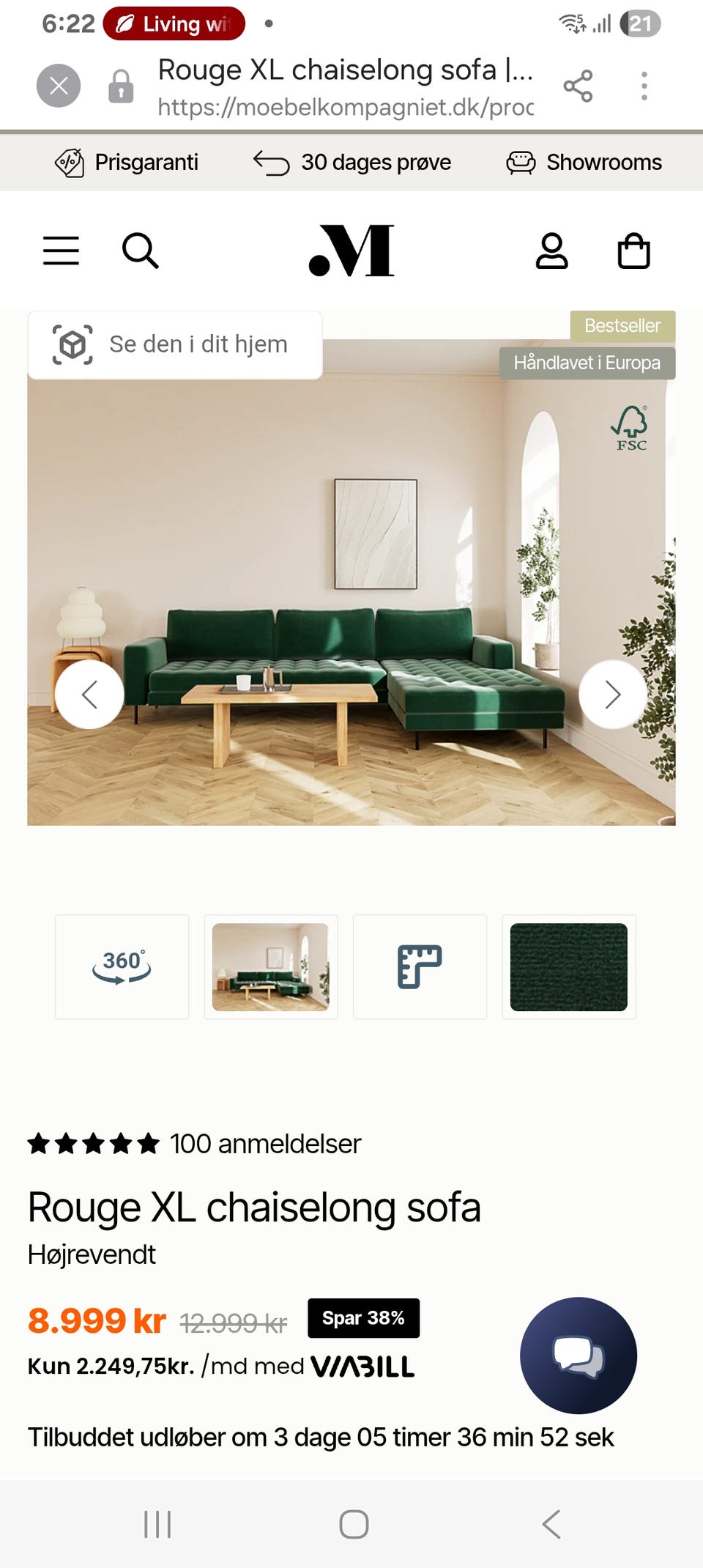Switch to the 360 degree product view
Viewport: 703px width, 1568px height.
[122, 966]
